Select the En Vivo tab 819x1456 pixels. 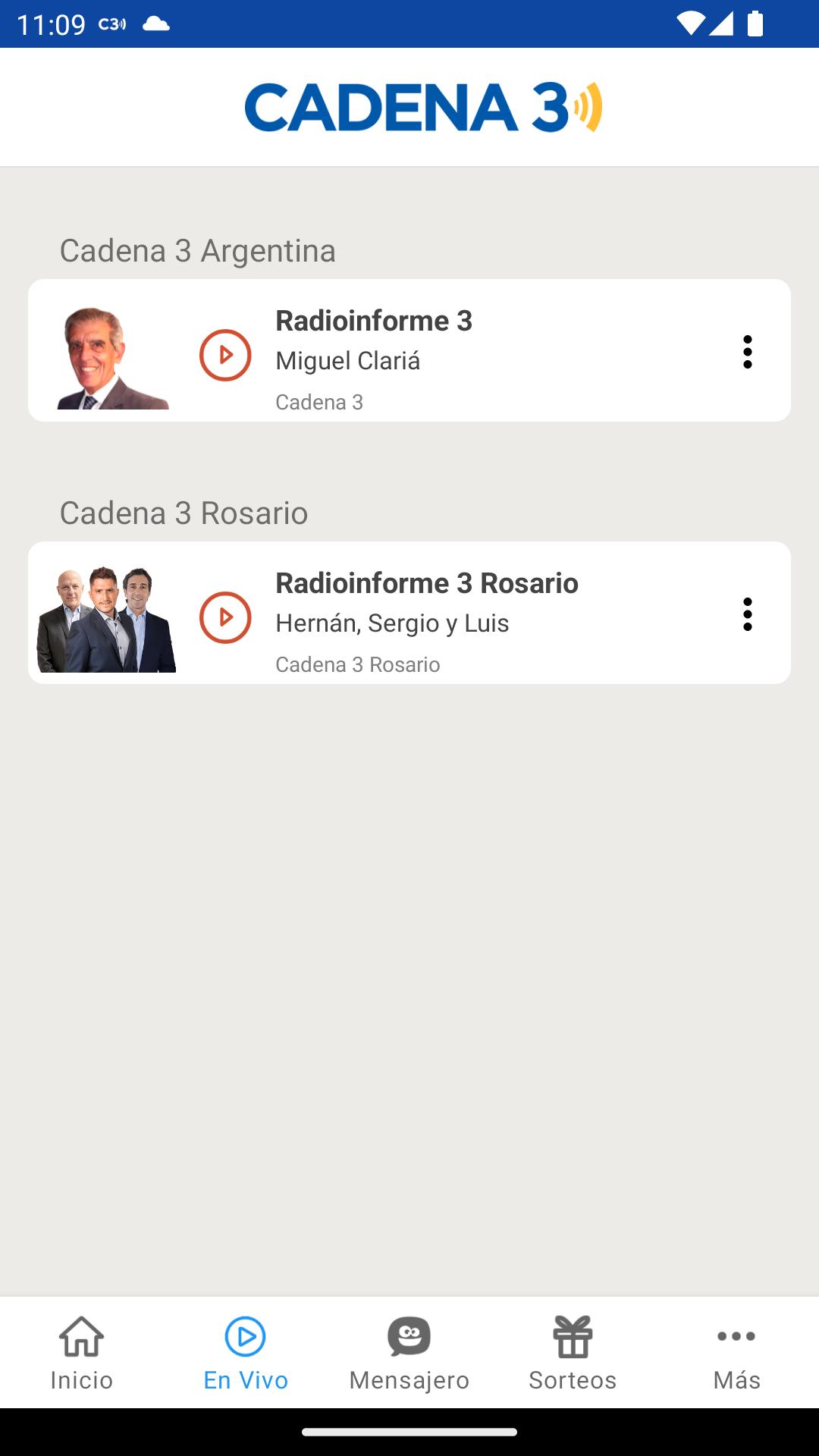click(246, 1353)
